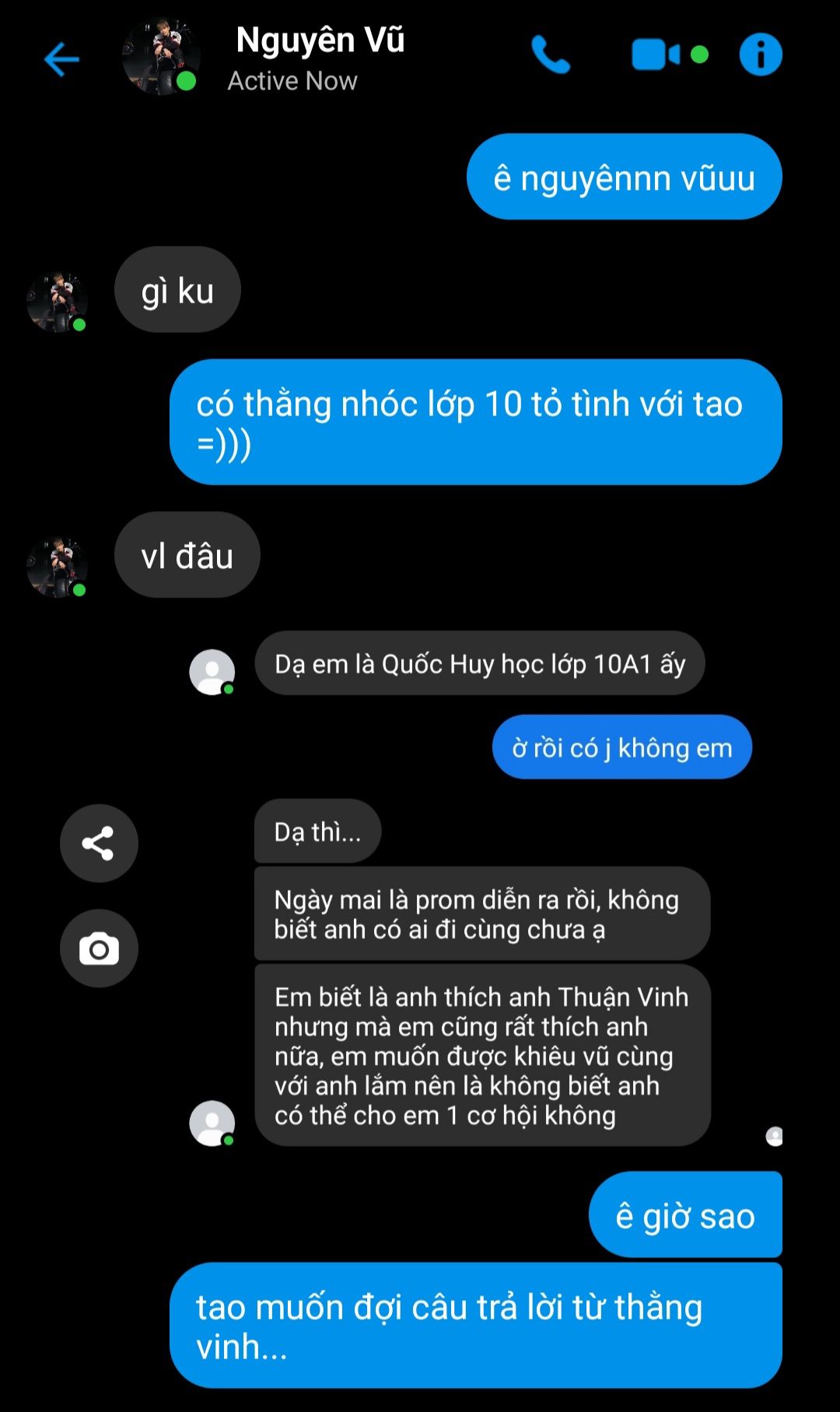Share the screenshot image
Image resolution: width=840 pixels, height=1412 pixels.
[99, 843]
